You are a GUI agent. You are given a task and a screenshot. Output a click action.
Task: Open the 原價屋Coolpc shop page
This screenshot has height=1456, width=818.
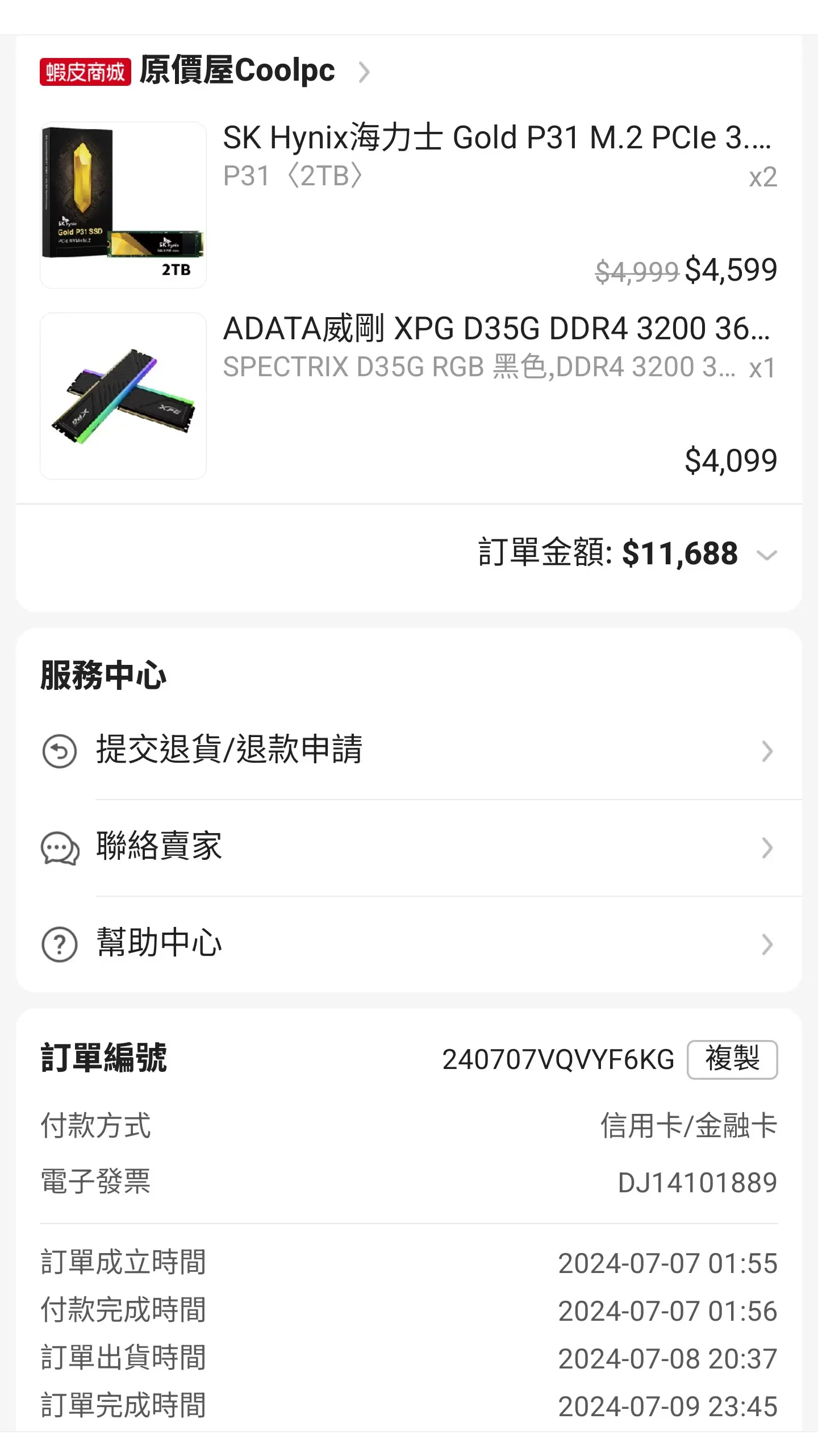coord(237,72)
